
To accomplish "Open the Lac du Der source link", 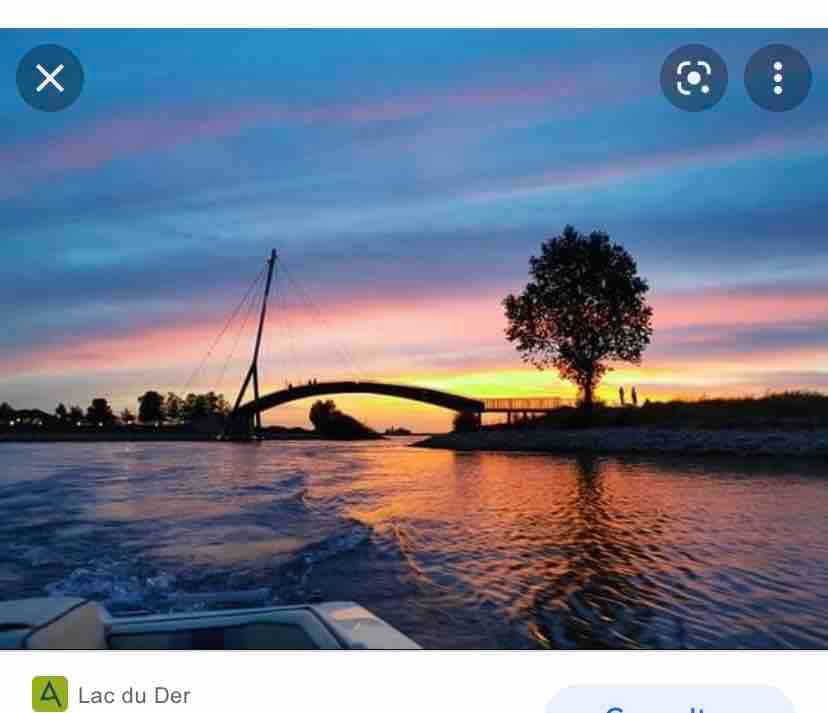I will tap(133, 695).
